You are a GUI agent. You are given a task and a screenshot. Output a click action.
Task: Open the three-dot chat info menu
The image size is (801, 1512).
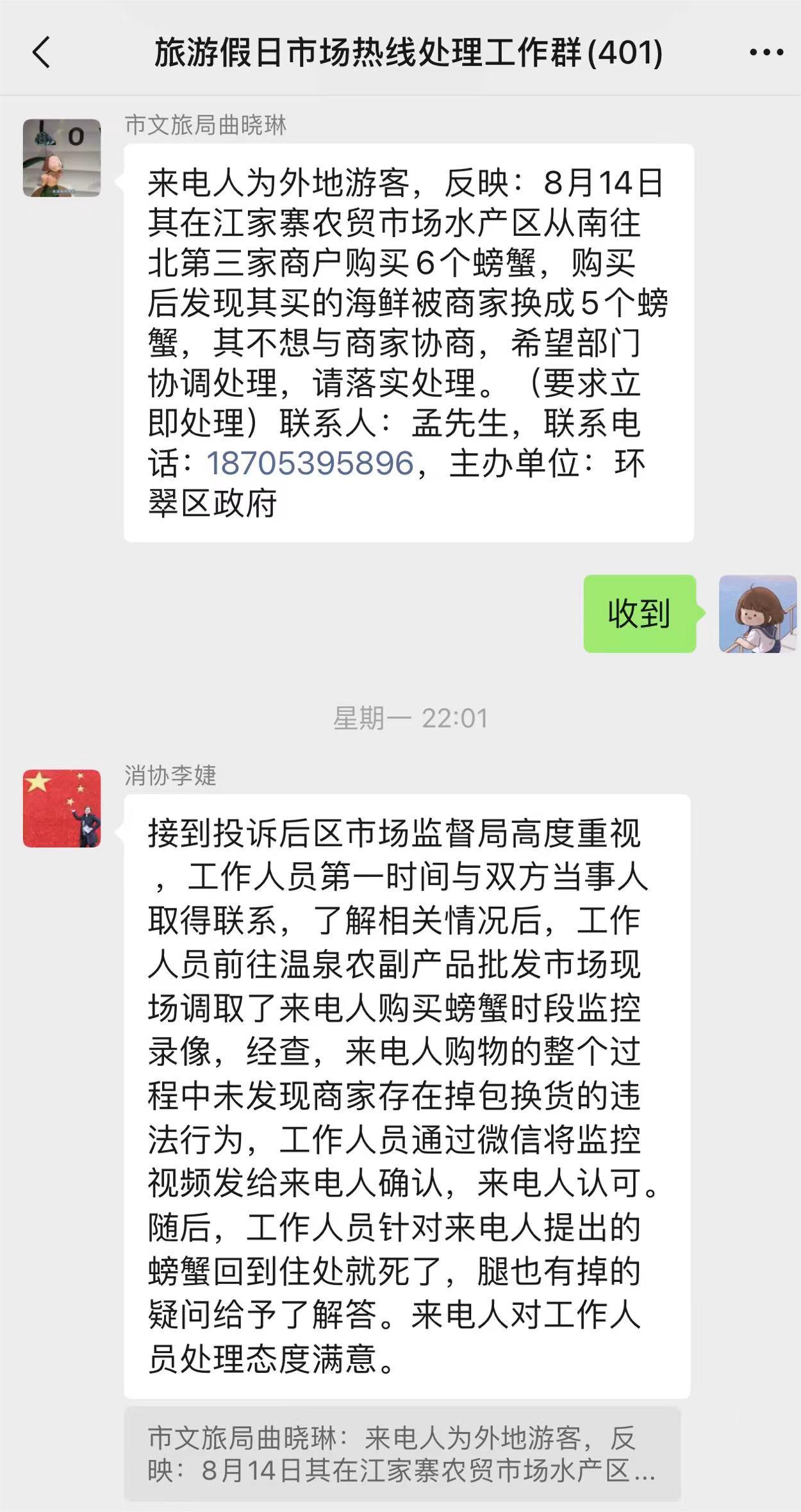pyautogui.click(x=766, y=53)
